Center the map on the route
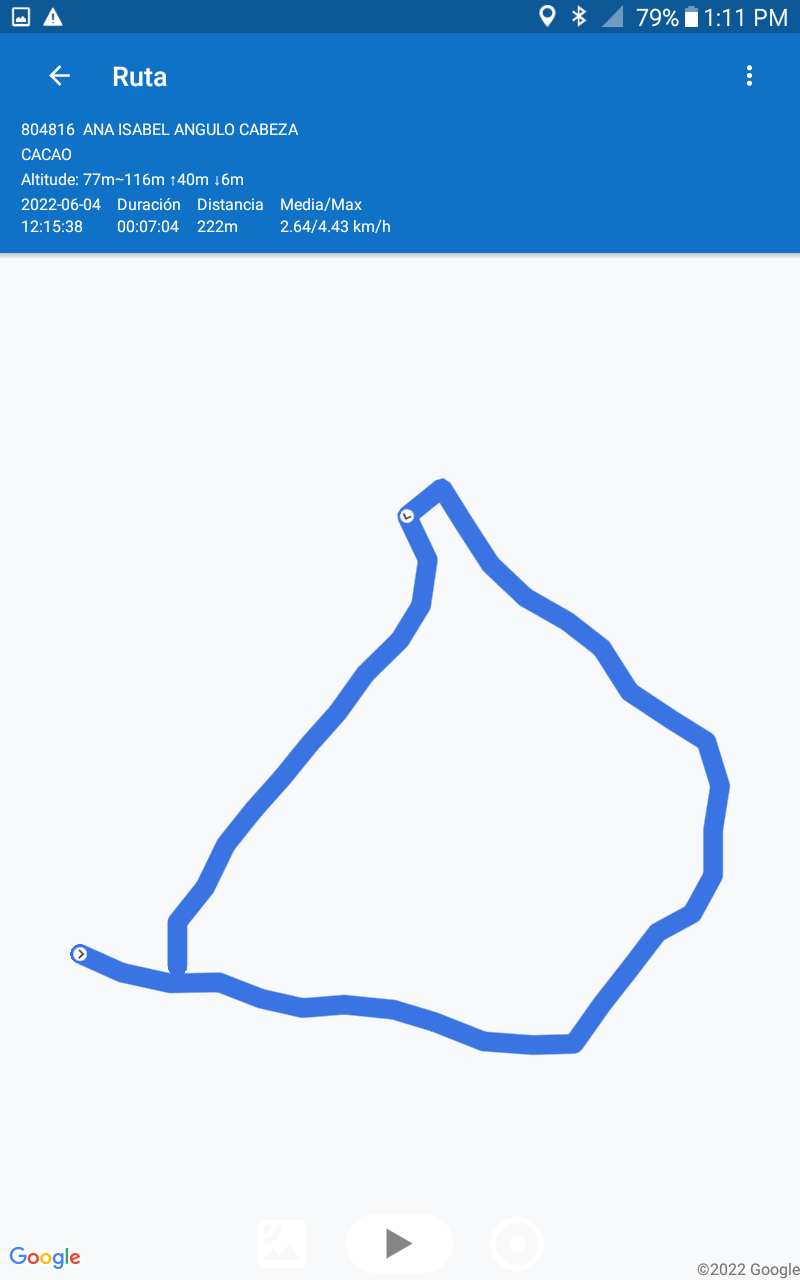This screenshot has height=1280, width=800. click(517, 1244)
